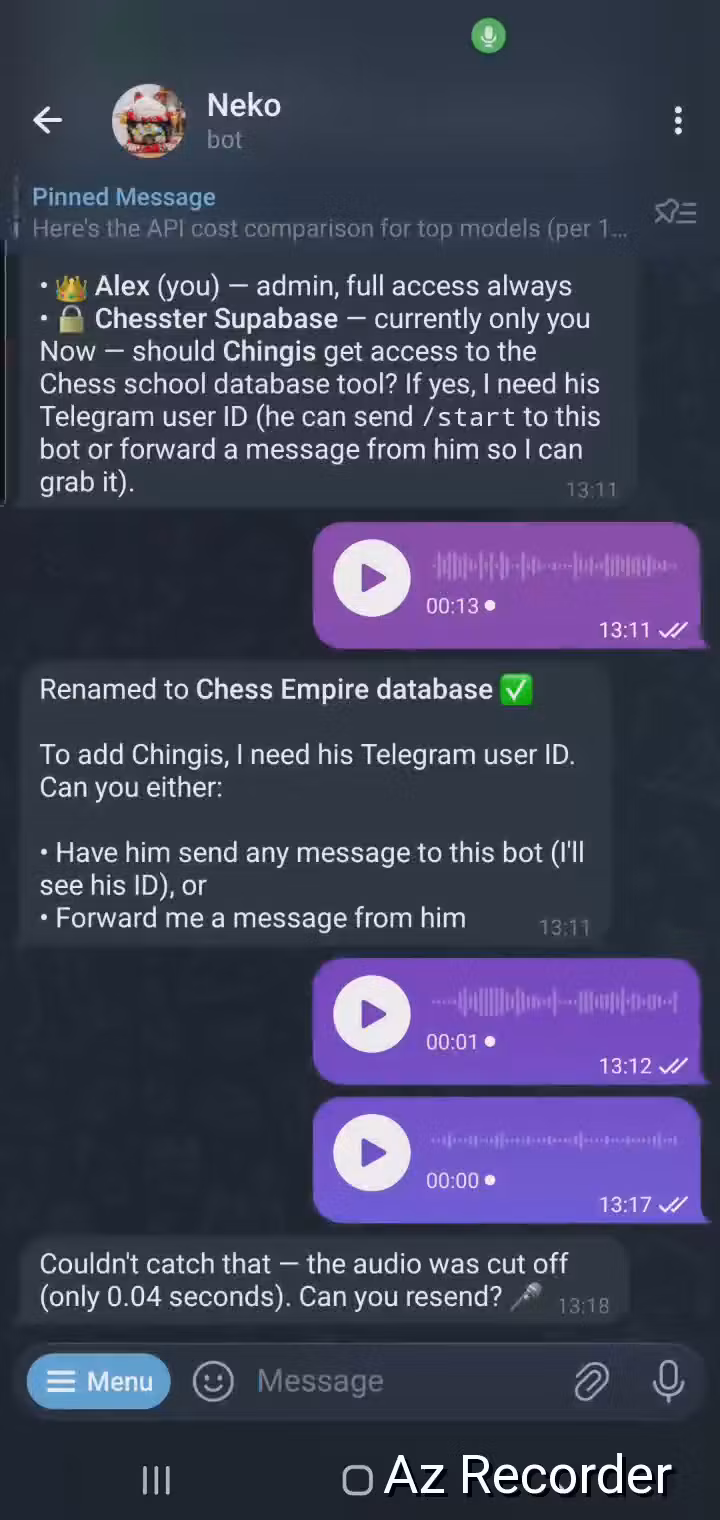The height and width of the screenshot is (1520, 720).
Task: Open the bot Menu button
Action: (98, 1381)
